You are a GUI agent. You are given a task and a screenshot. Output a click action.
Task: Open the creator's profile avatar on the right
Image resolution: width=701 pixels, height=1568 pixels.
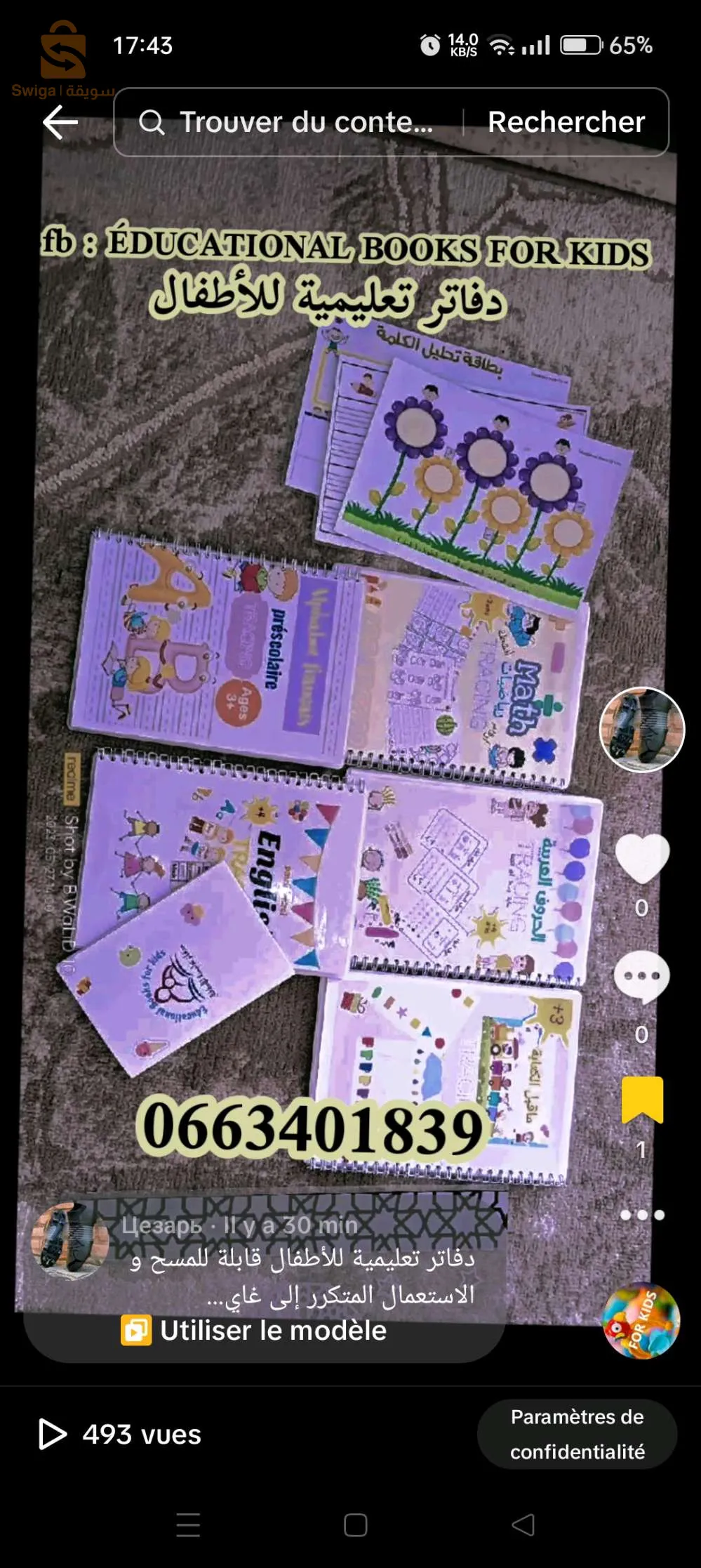click(x=641, y=730)
